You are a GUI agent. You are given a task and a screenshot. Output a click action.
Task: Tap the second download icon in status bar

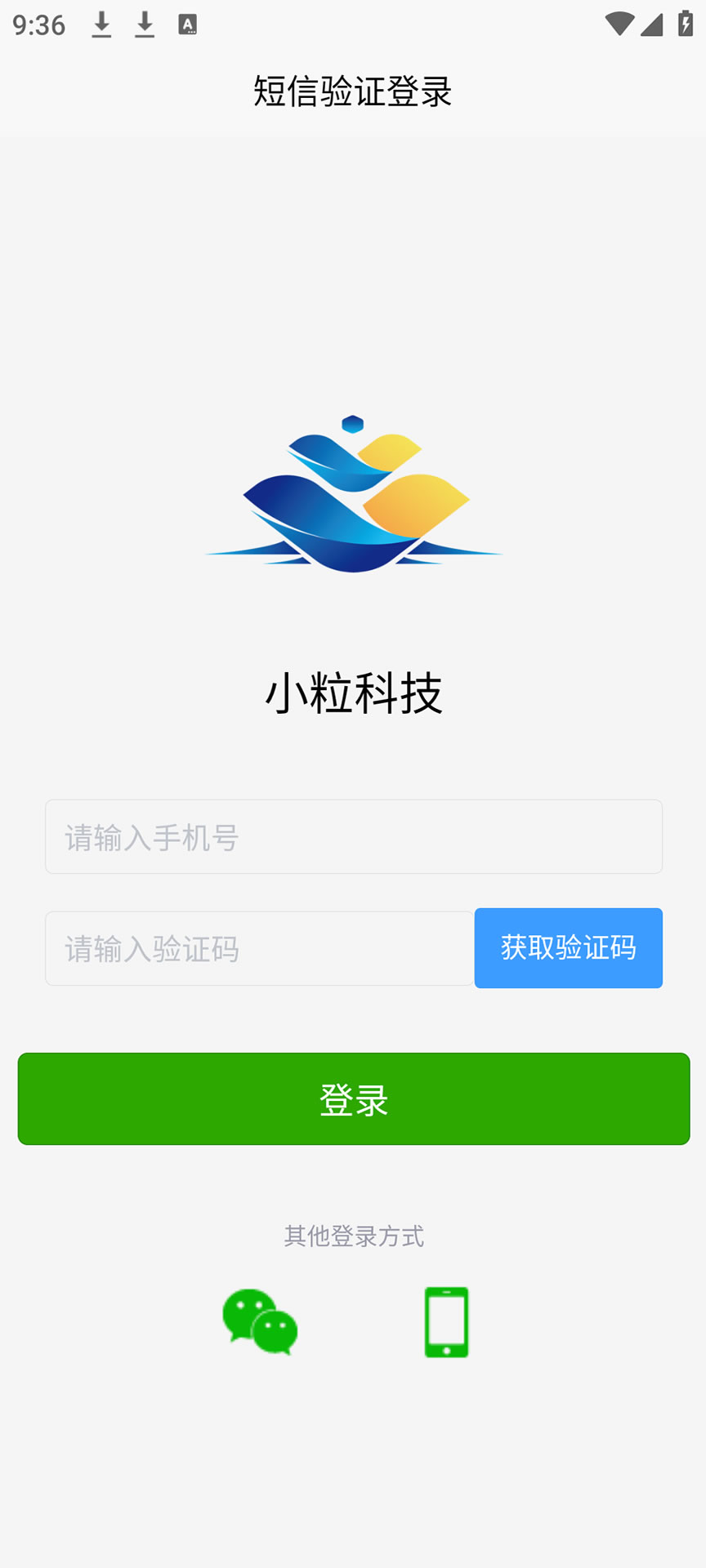(144, 24)
